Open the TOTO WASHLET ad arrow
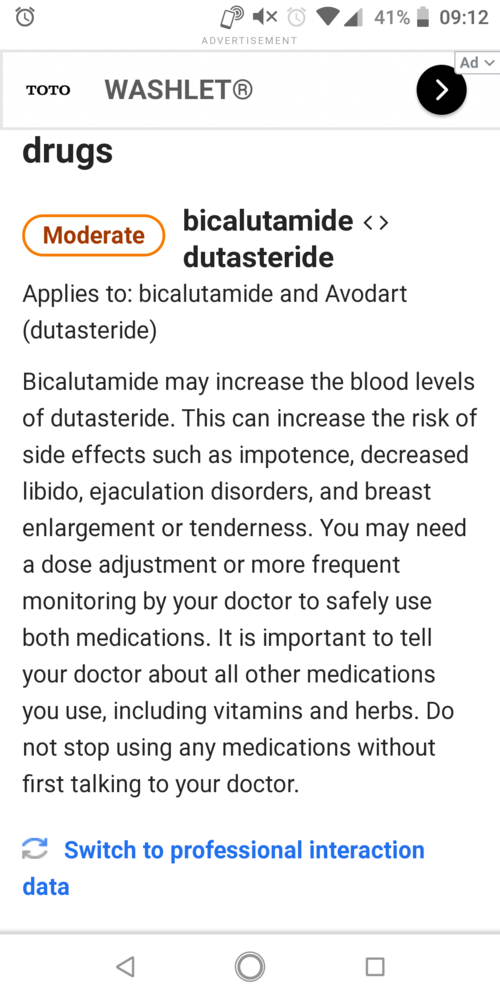 click(x=441, y=90)
